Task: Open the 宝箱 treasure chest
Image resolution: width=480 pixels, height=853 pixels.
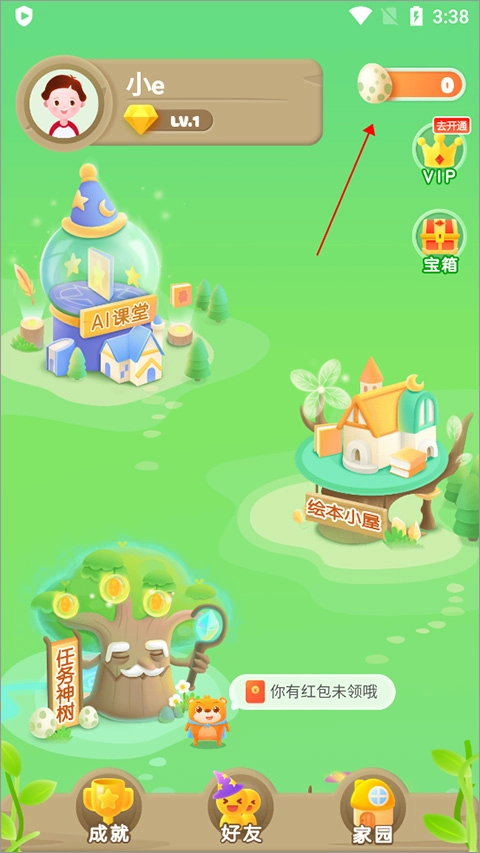Action: (440, 242)
